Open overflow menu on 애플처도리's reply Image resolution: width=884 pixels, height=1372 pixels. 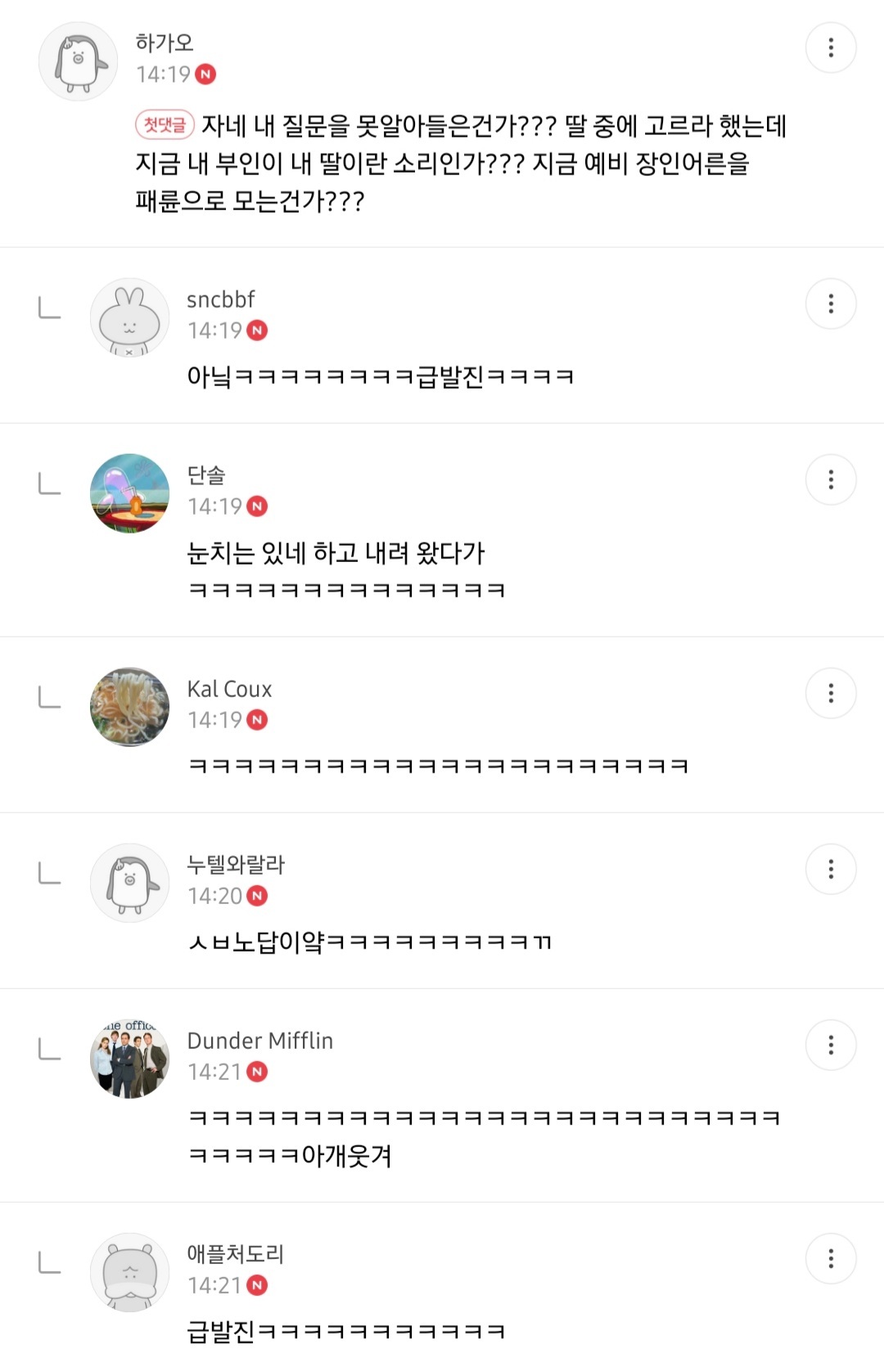click(x=831, y=1258)
